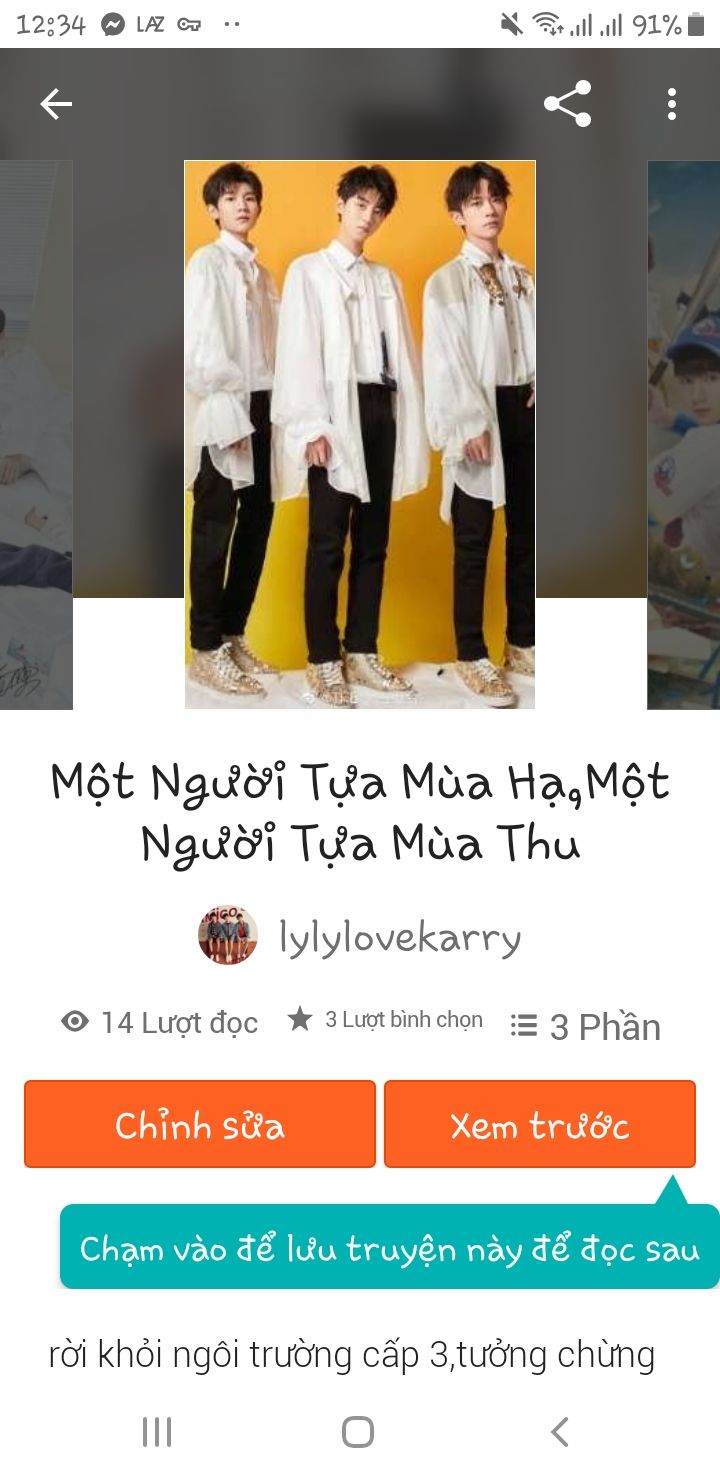Open recent apps from navigation bar
Viewport: 720px width, 1480px height.
tap(157, 1432)
